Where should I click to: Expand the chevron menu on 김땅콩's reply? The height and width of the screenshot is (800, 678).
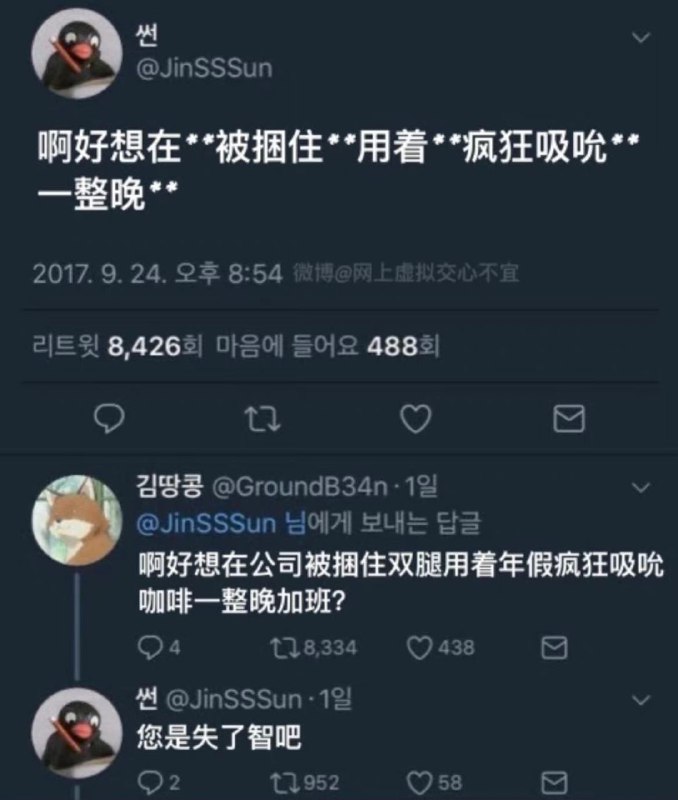coord(641,488)
